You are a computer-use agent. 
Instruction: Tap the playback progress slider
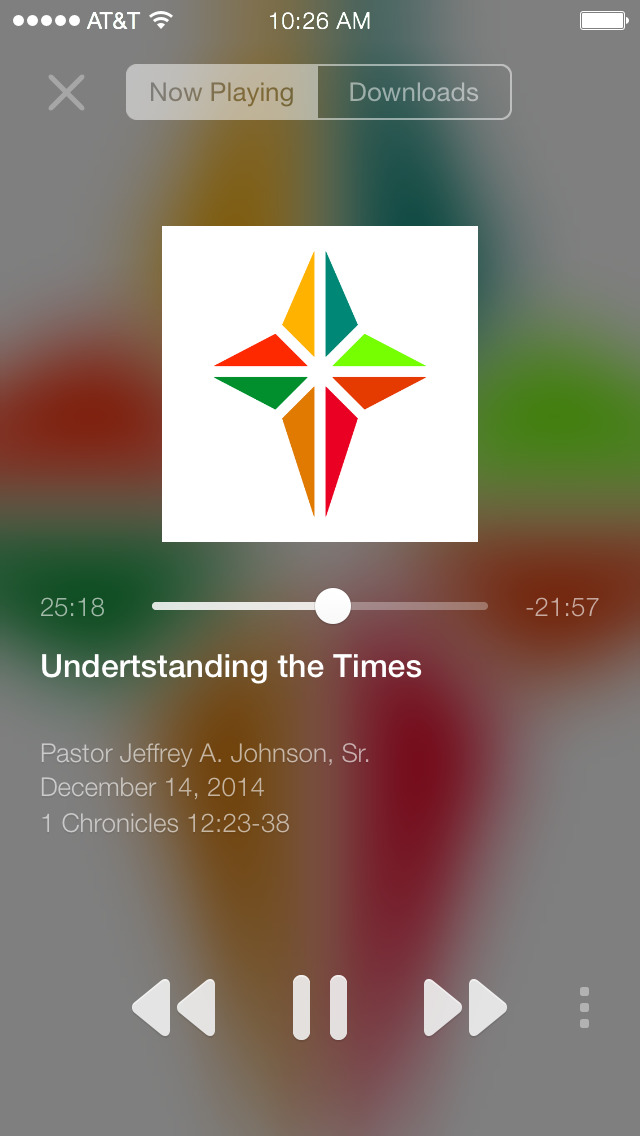coord(320,606)
